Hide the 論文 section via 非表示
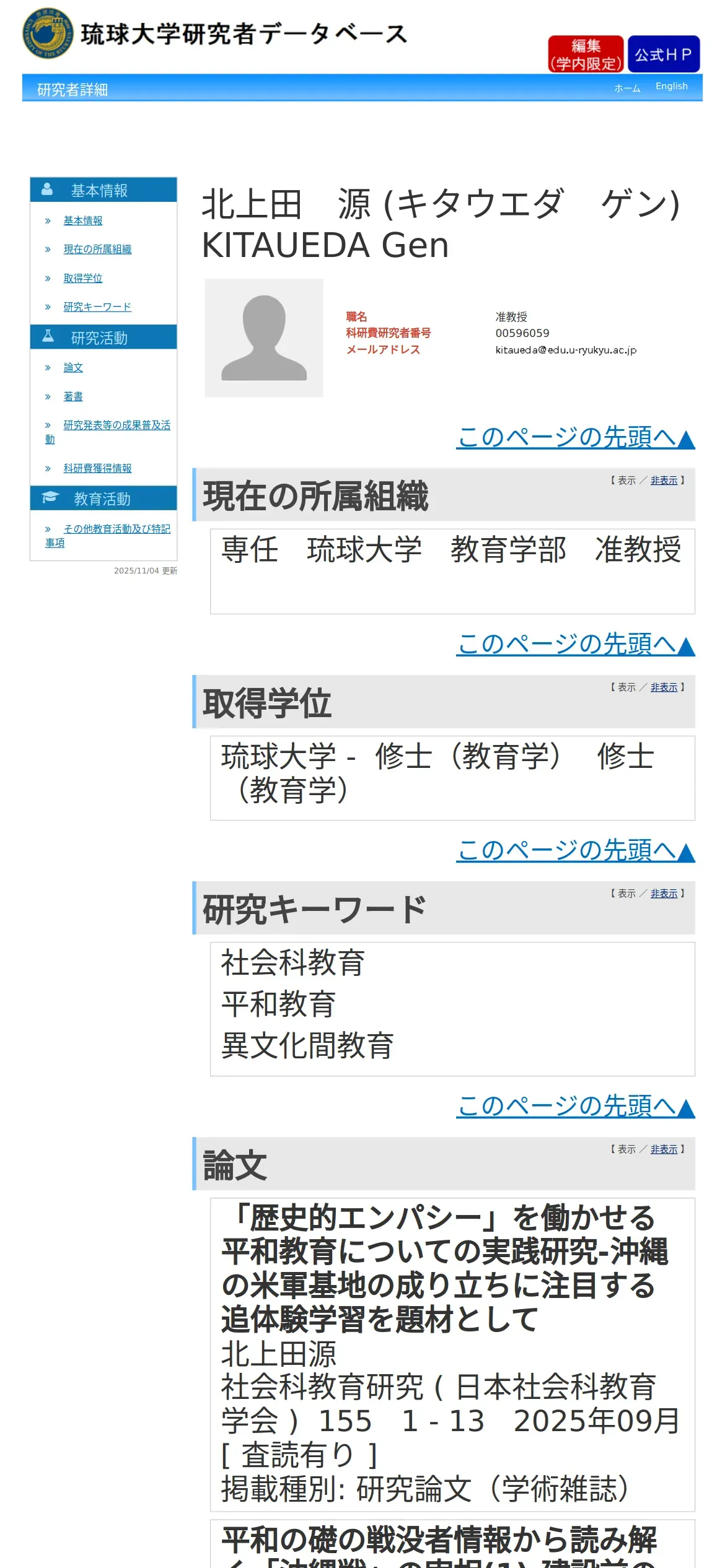 pos(664,1149)
